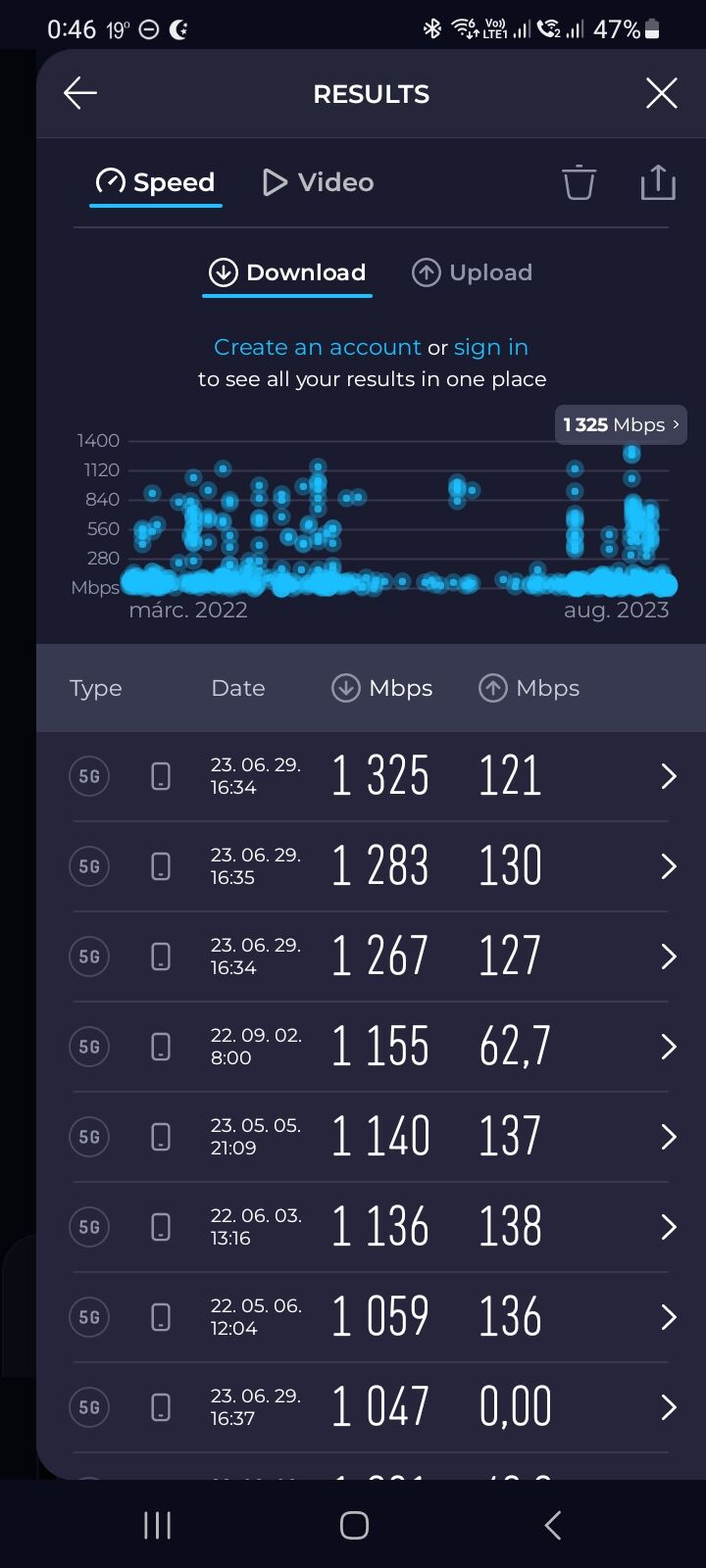The height and width of the screenshot is (1568, 706).
Task: Delete results with the trash icon
Action: 579,182
